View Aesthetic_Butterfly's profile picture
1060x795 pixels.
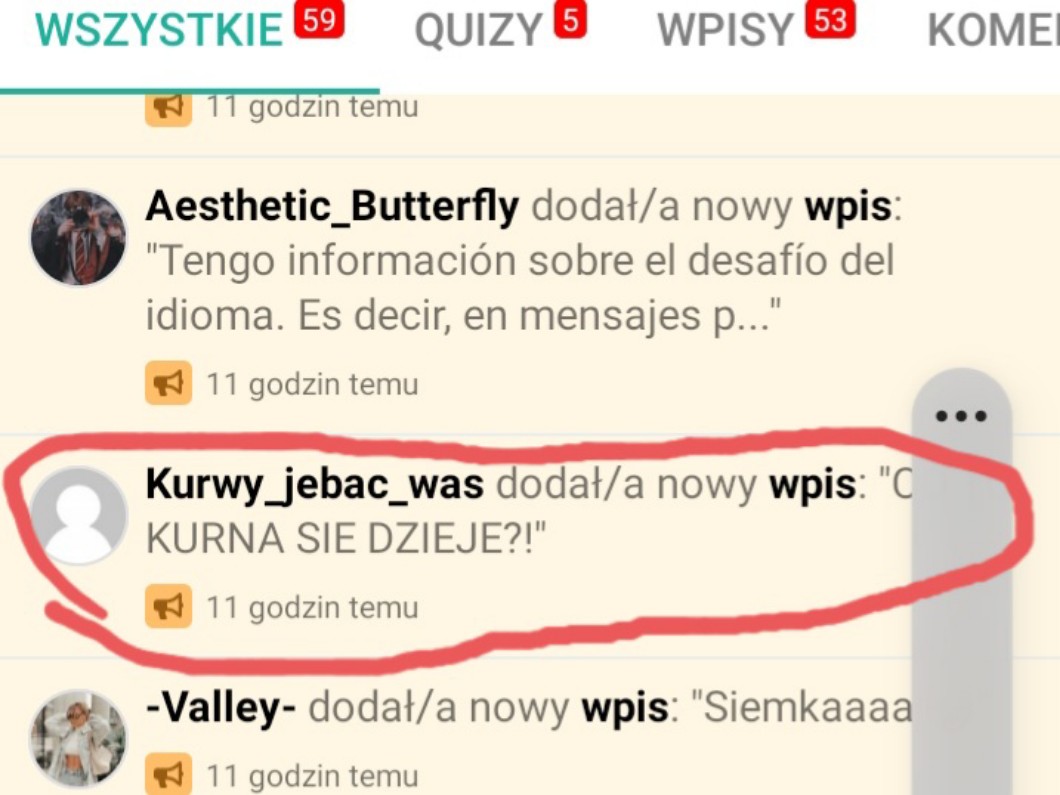78,238
